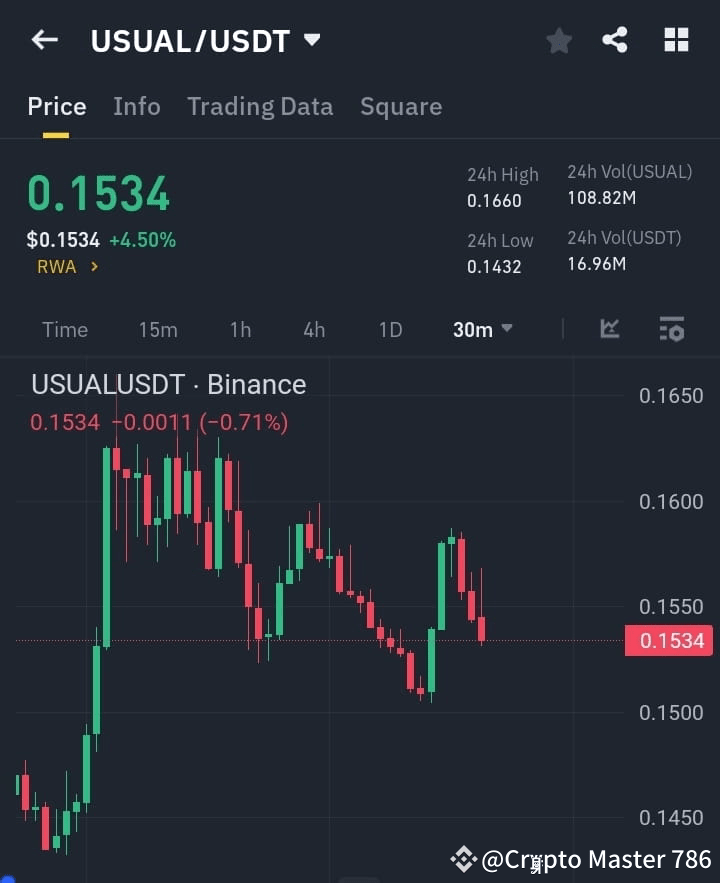Open the RWA tag chevron
This screenshot has width=720, height=883.
click(93, 267)
